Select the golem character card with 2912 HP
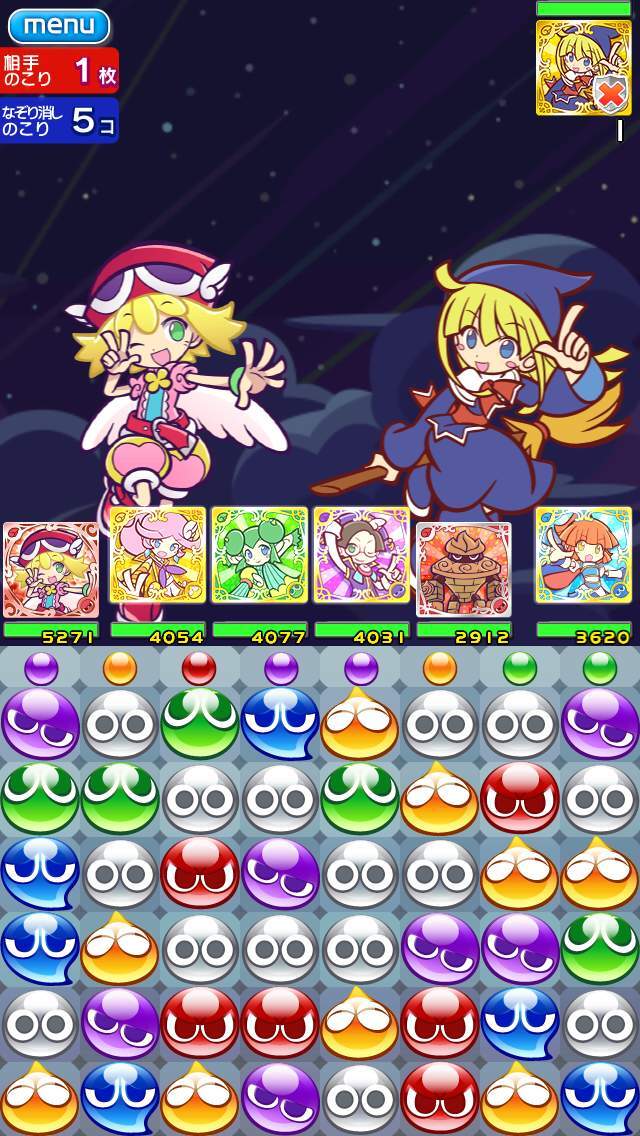 (463, 568)
